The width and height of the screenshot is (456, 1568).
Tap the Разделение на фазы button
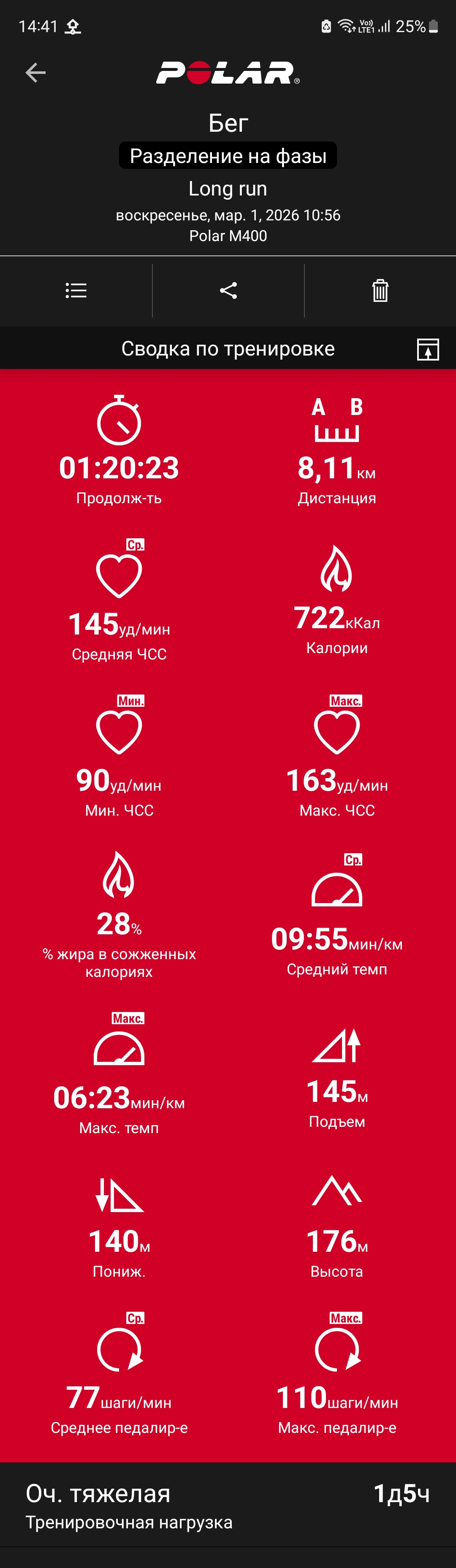click(x=228, y=156)
